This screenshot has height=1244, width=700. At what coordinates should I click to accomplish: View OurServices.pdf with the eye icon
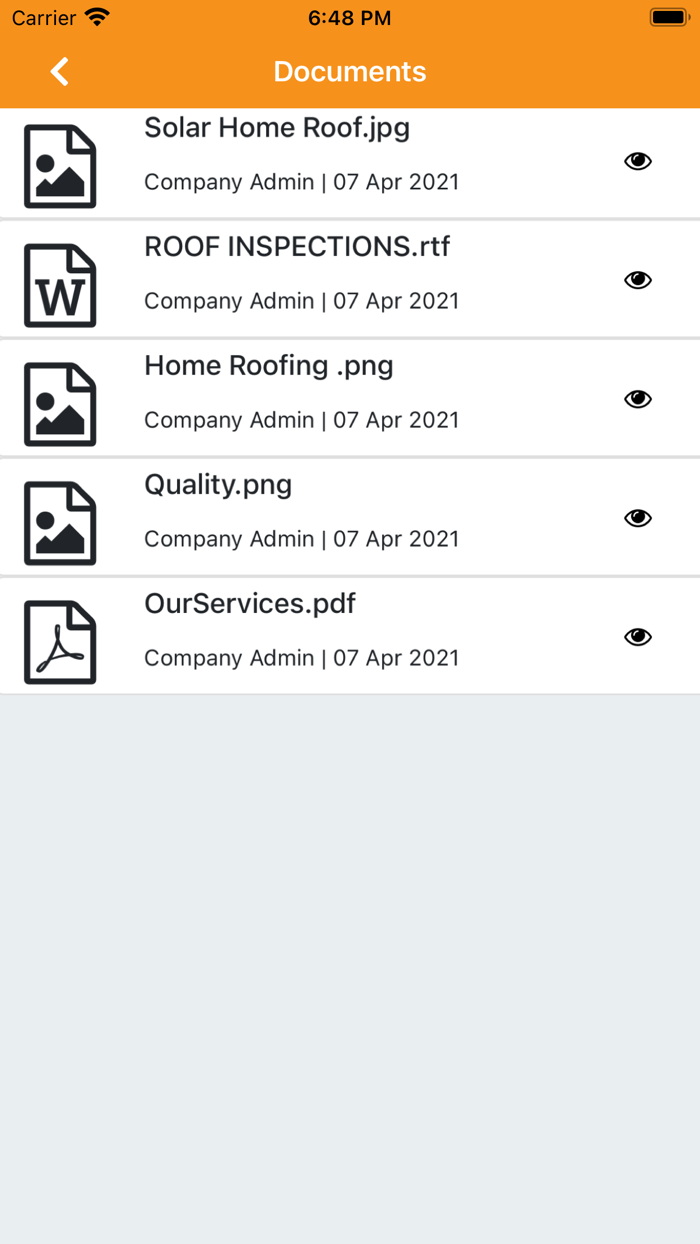pyautogui.click(x=638, y=637)
